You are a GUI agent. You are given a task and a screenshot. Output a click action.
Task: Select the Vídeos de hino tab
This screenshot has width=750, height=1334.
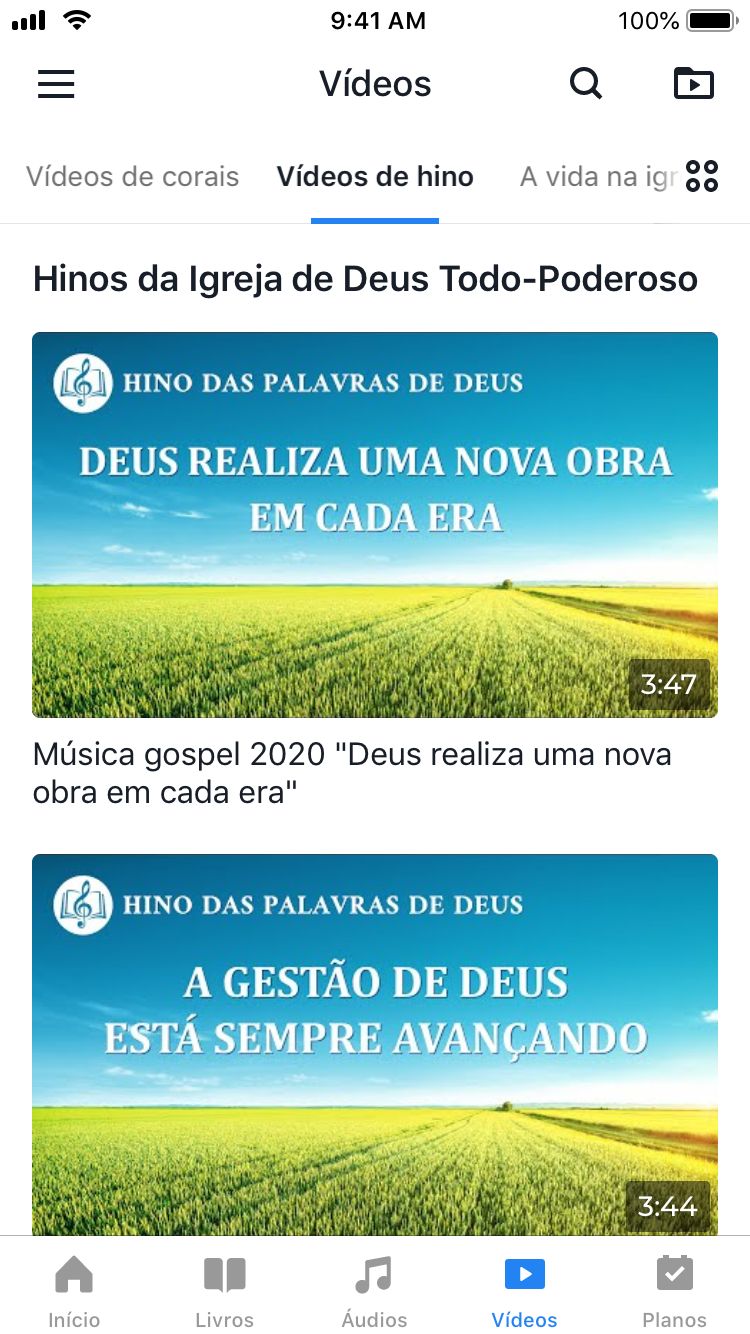pos(375,177)
